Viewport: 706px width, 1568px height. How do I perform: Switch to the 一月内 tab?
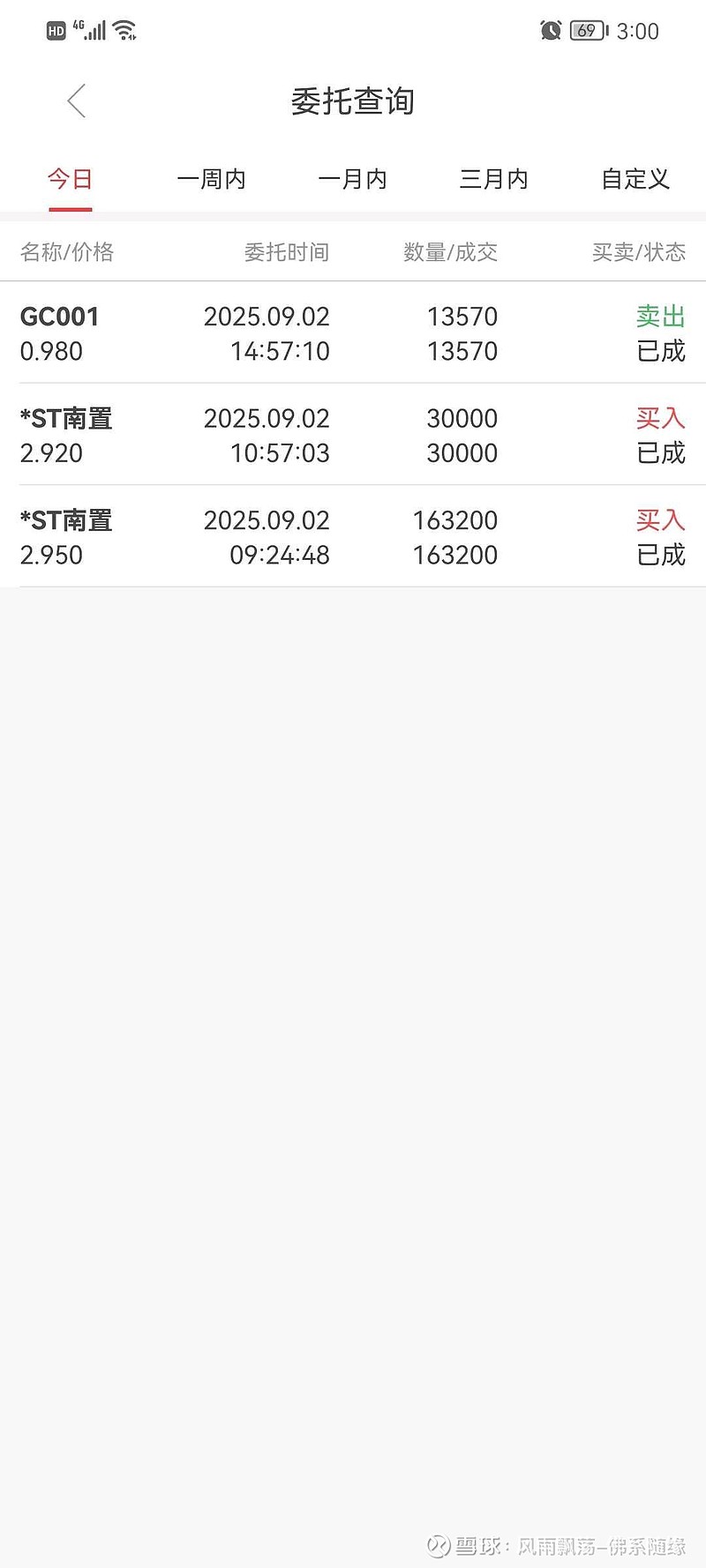352,179
